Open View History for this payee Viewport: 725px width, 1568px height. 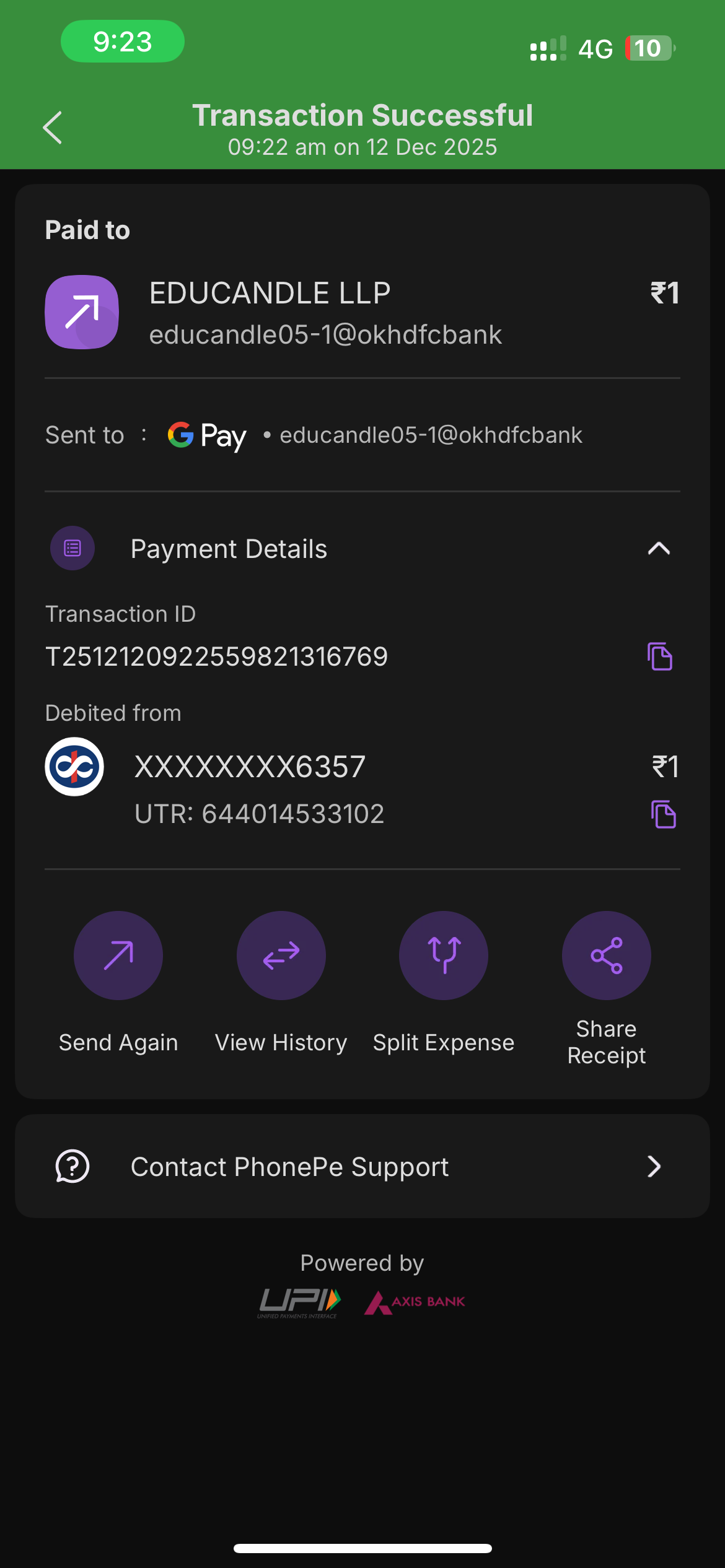[x=281, y=956]
